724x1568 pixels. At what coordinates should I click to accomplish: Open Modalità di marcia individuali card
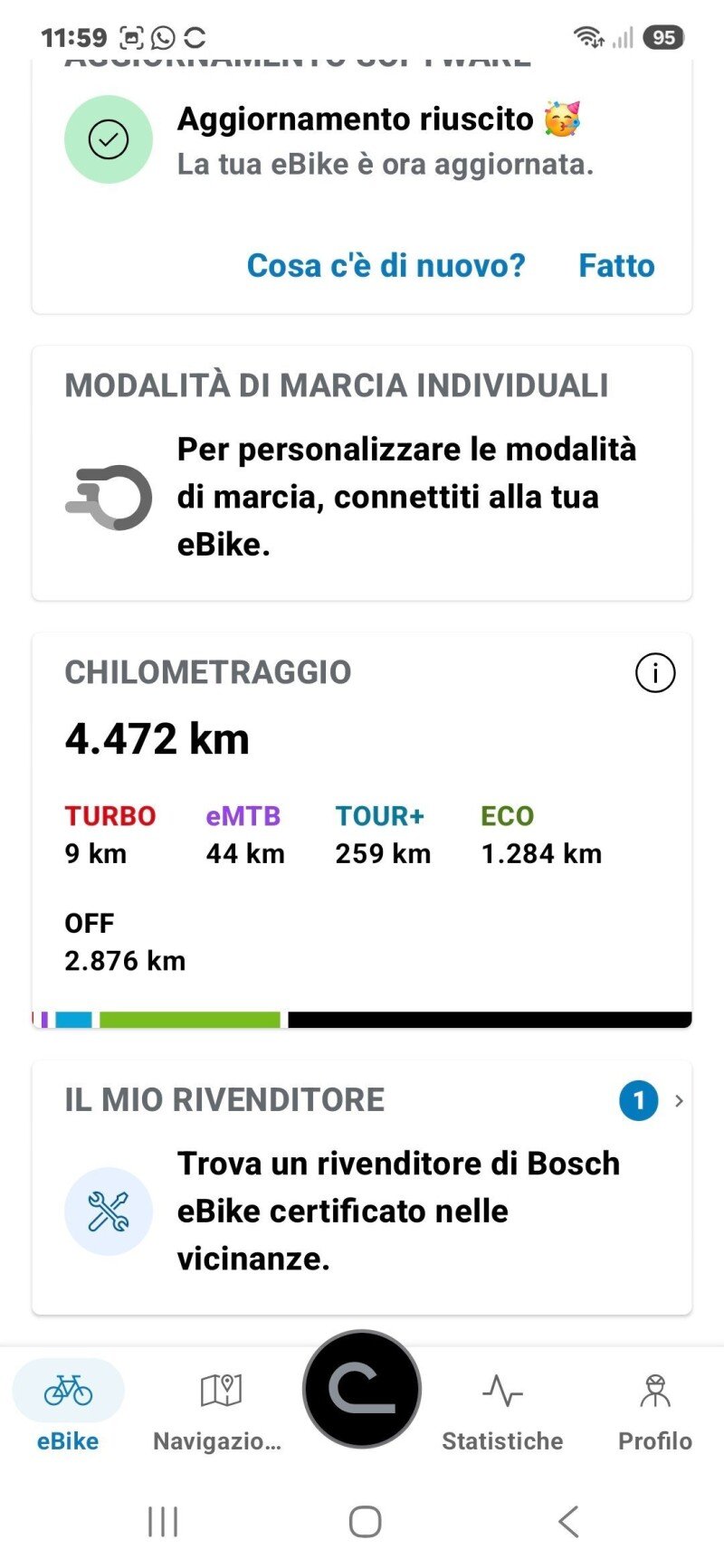[362, 473]
